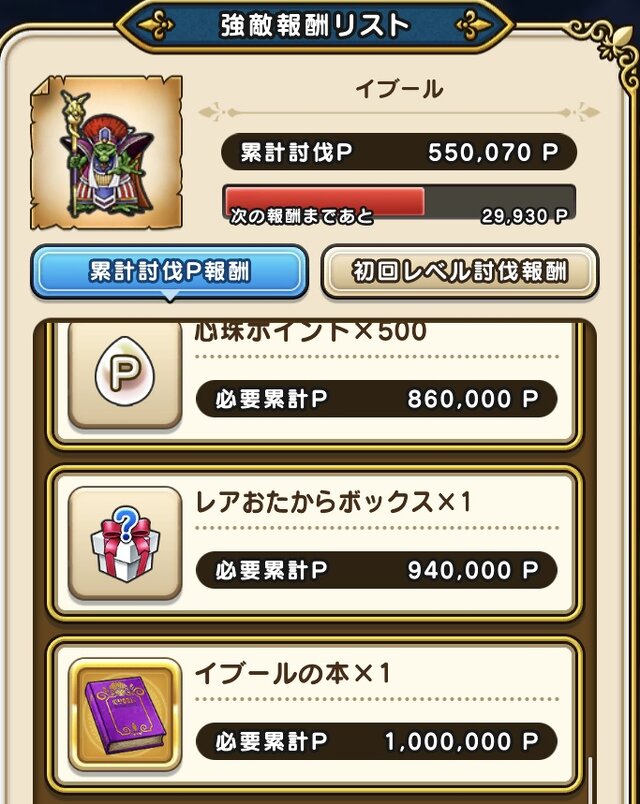Image resolution: width=640 pixels, height=804 pixels.
Task: Switch to the 初回レベル討伐報酬 tab
Action: click(459, 271)
